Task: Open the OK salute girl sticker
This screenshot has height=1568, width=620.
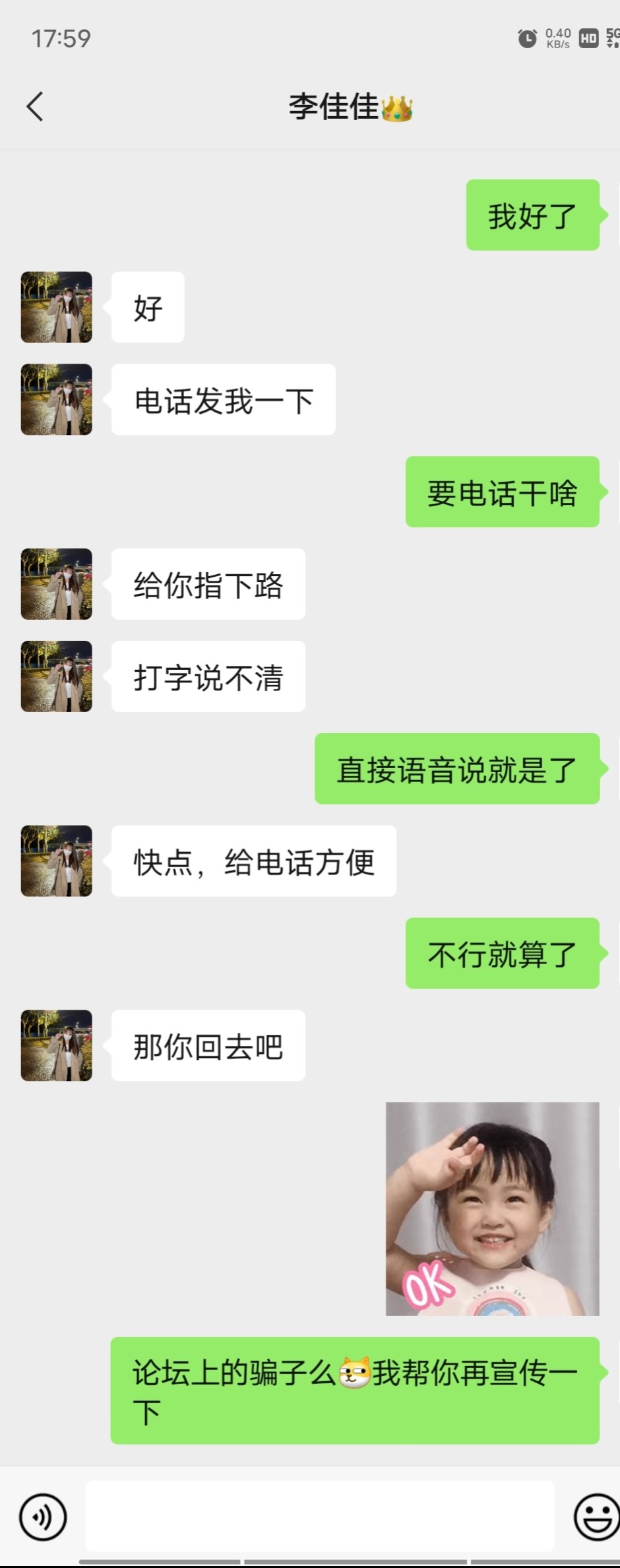Action: pos(492,1208)
